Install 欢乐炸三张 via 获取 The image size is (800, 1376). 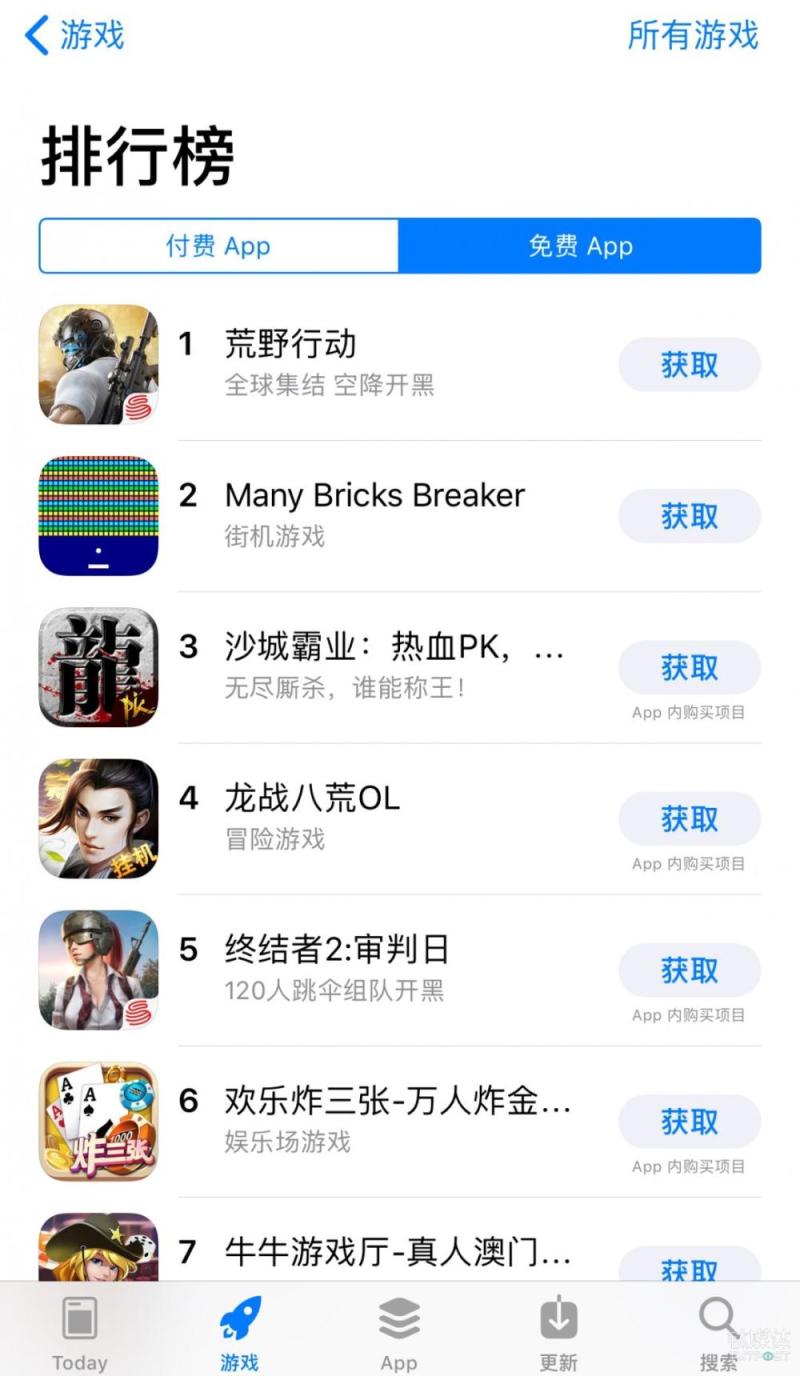689,1122
